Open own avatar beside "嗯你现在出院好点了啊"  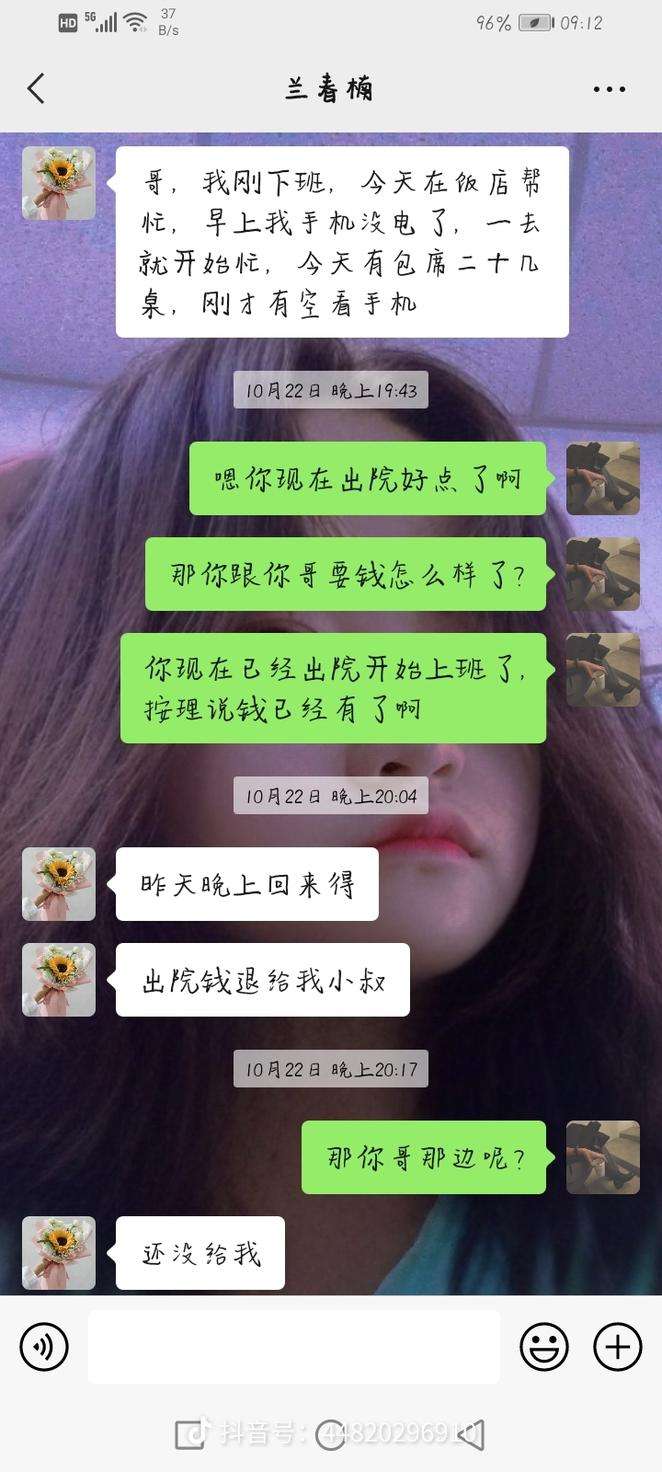coord(603,479)
